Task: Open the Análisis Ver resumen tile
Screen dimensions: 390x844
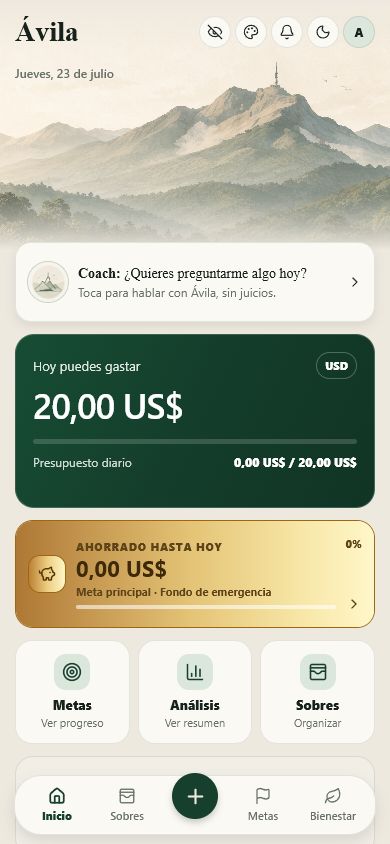Action: coord(195,692)
